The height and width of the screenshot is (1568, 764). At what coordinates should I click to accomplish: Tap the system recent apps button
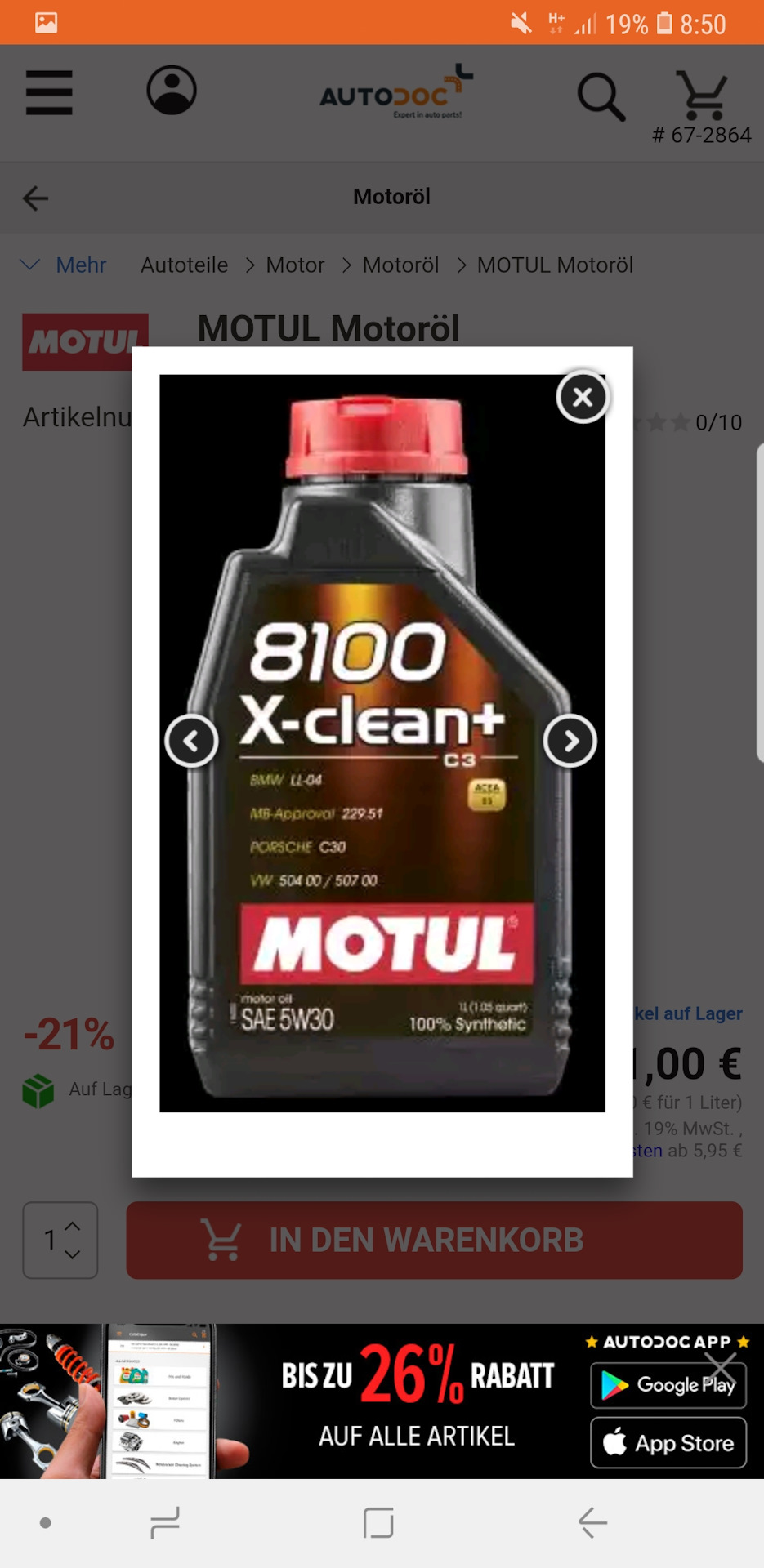[x=165, y=1523]
